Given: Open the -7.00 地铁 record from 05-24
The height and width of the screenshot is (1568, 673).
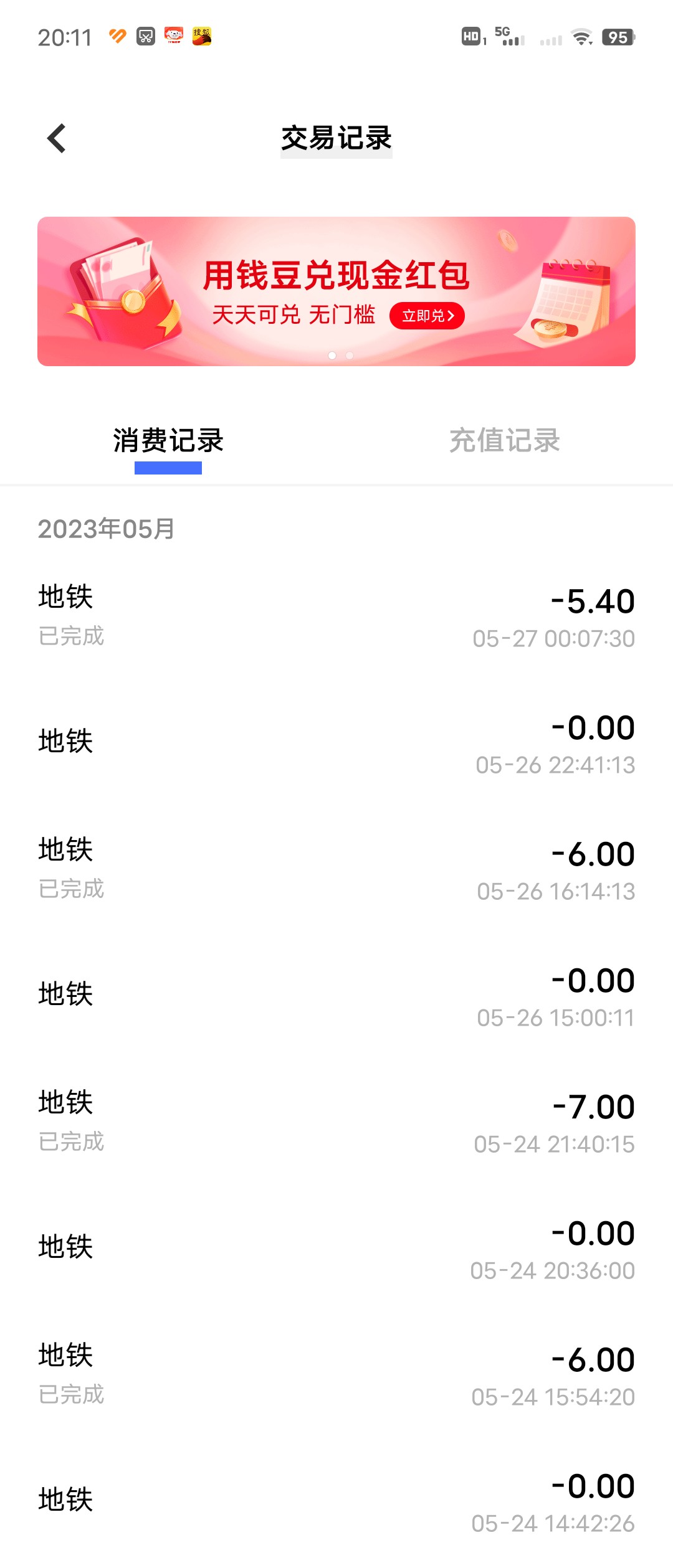Looking at the screenshot, I should [336, 1122].
